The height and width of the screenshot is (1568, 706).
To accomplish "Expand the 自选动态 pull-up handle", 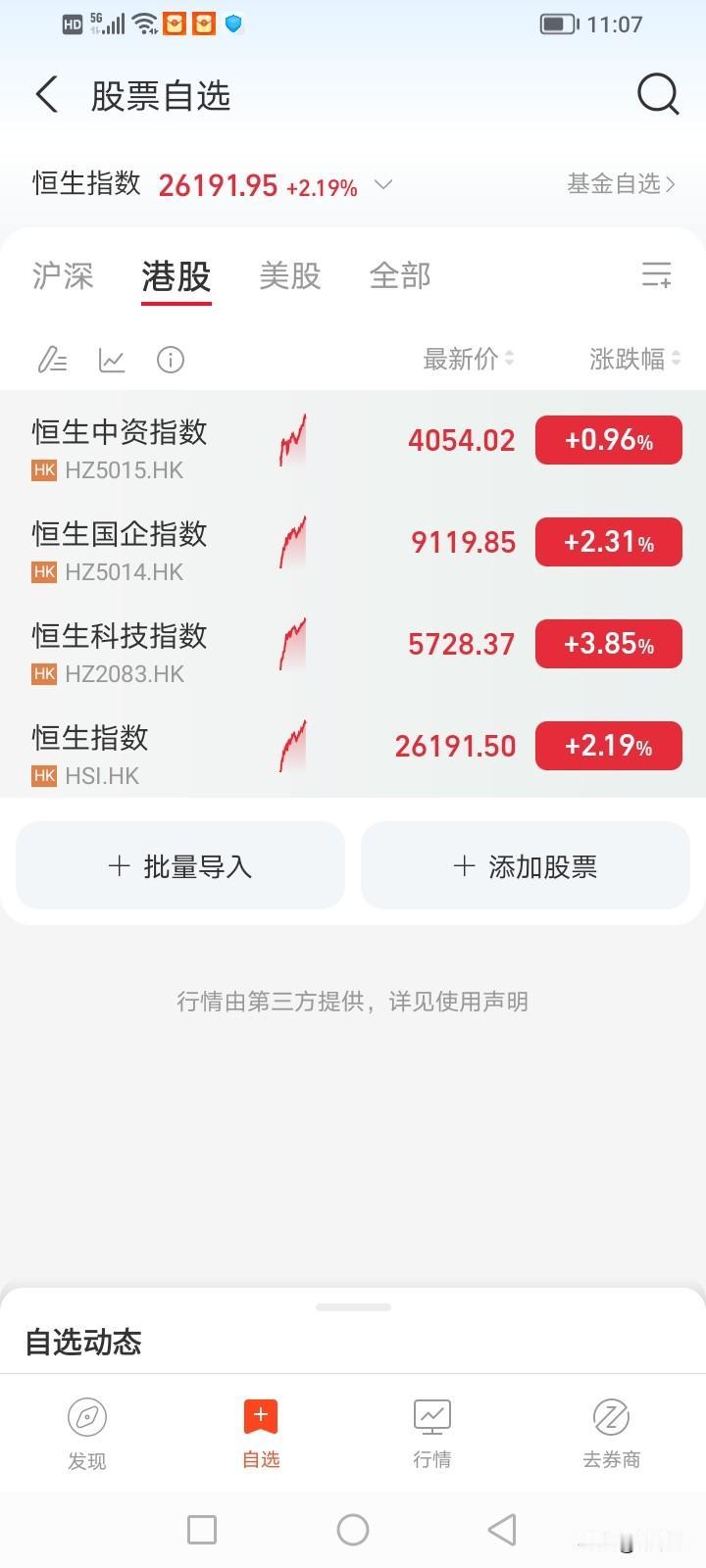I will pyautogui.click(x=353, y=1306).
